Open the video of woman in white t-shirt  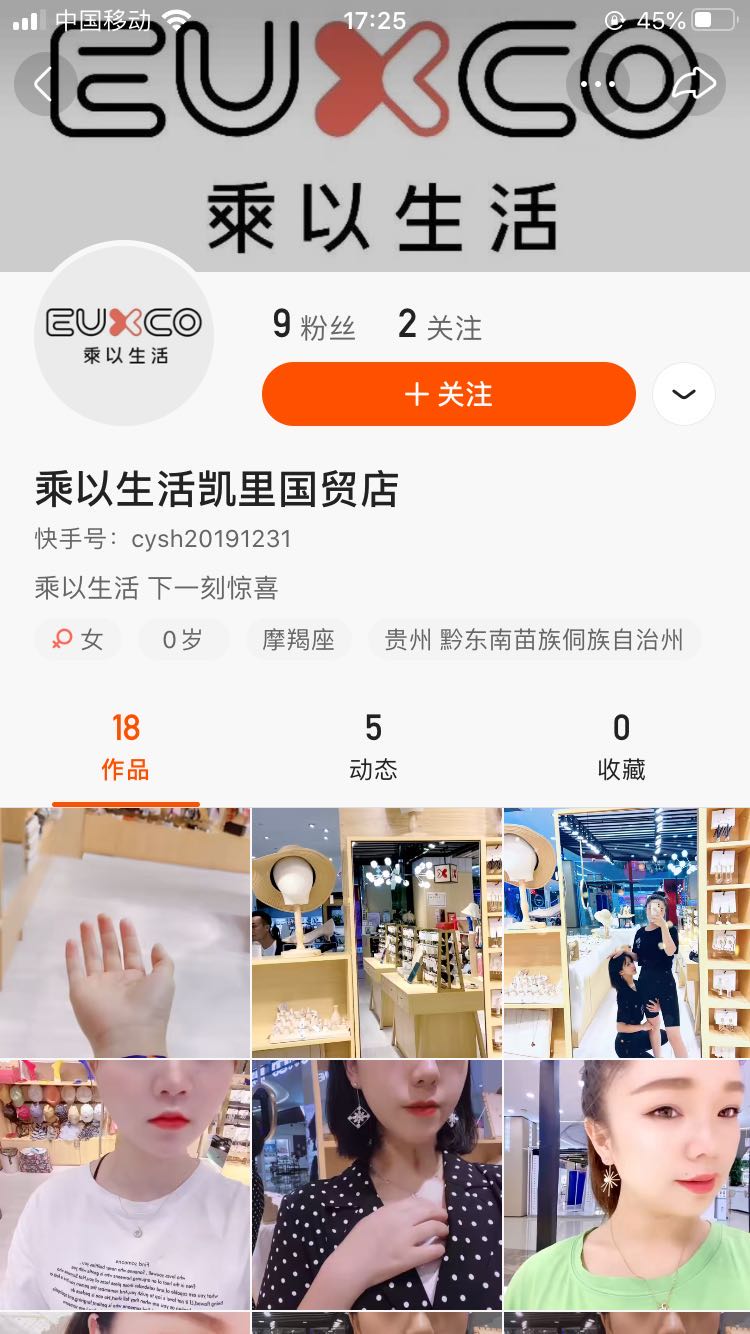click(124, 1185)
